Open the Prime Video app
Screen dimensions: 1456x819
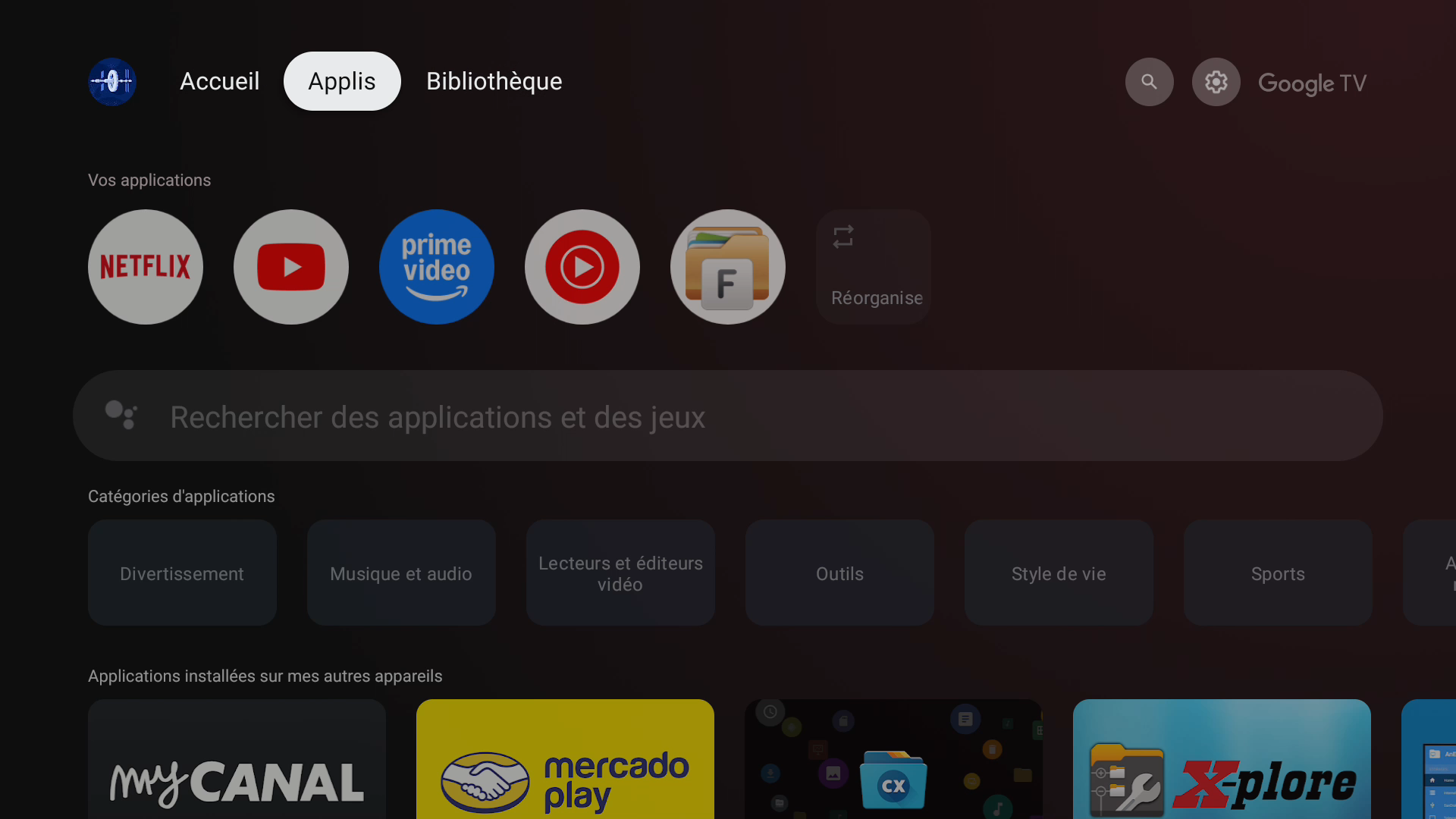coord(437,267)
